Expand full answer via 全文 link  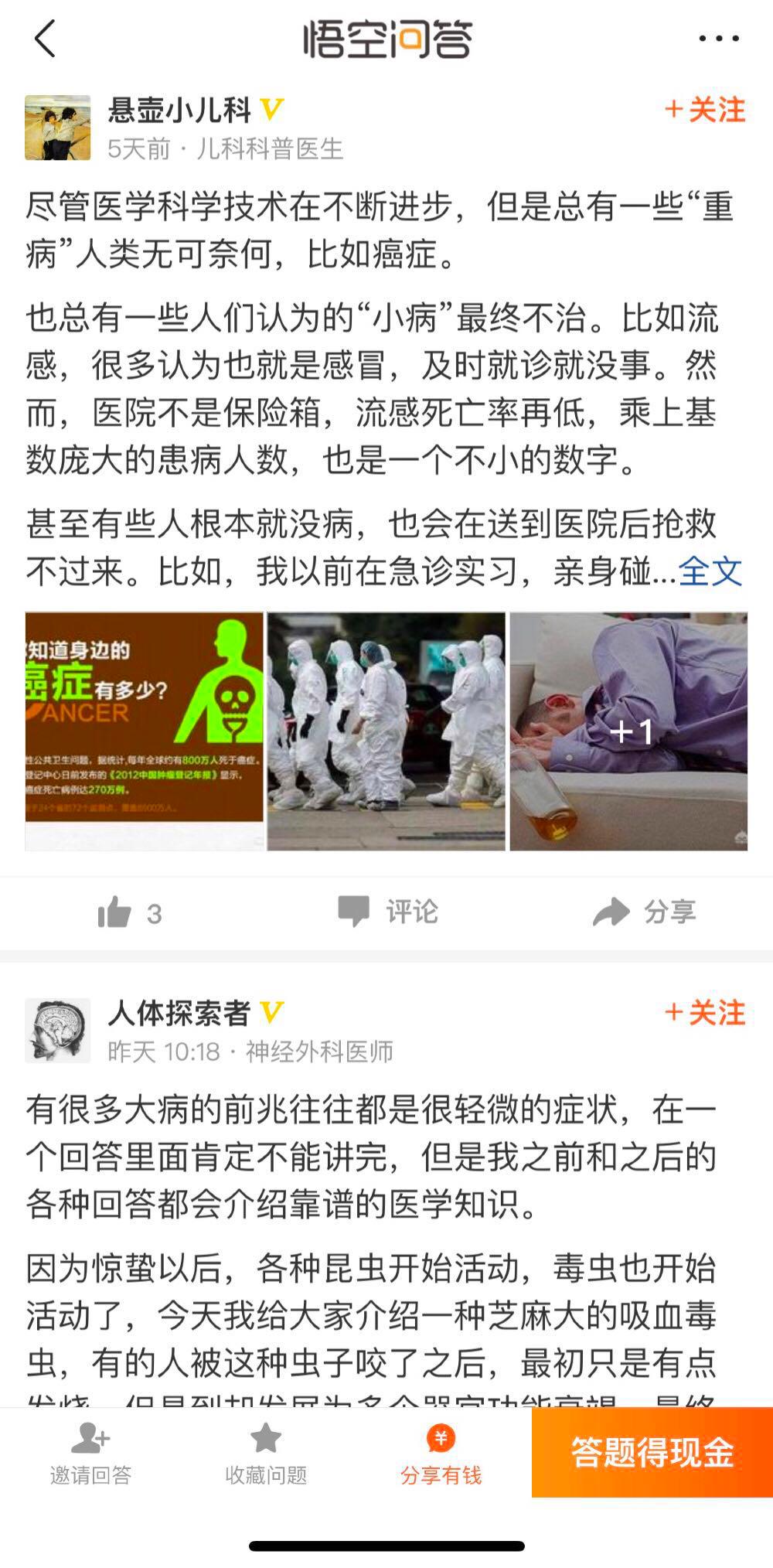point(710,572)
